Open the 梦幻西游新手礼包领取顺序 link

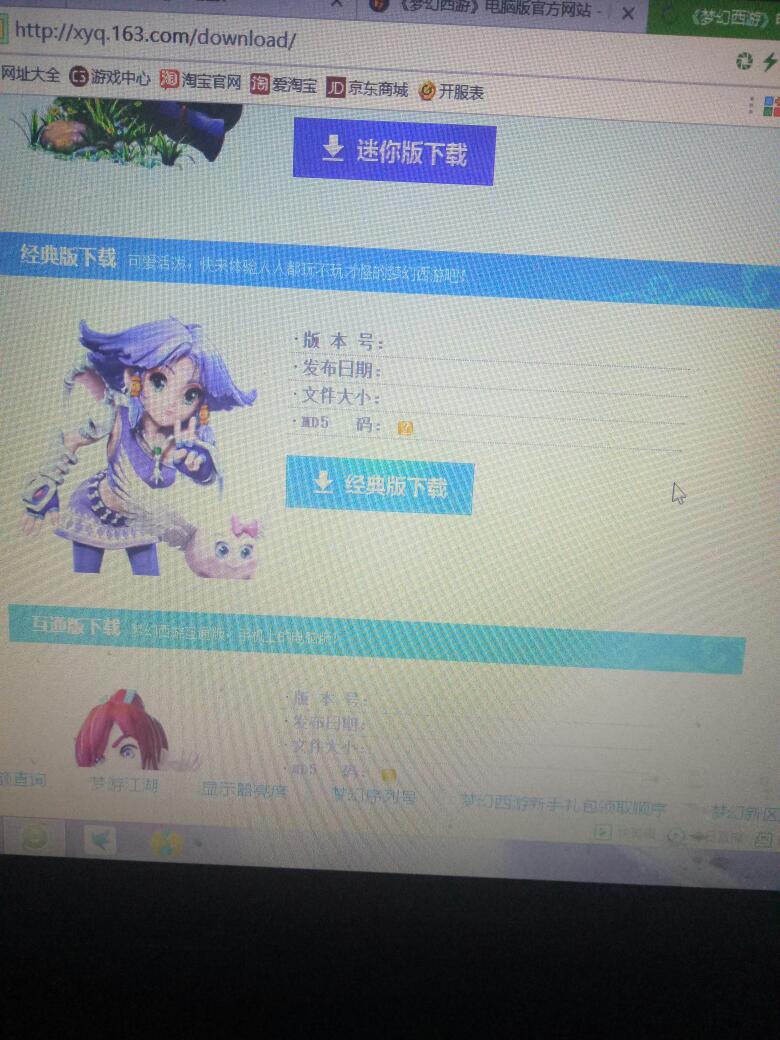click(562, 806)
